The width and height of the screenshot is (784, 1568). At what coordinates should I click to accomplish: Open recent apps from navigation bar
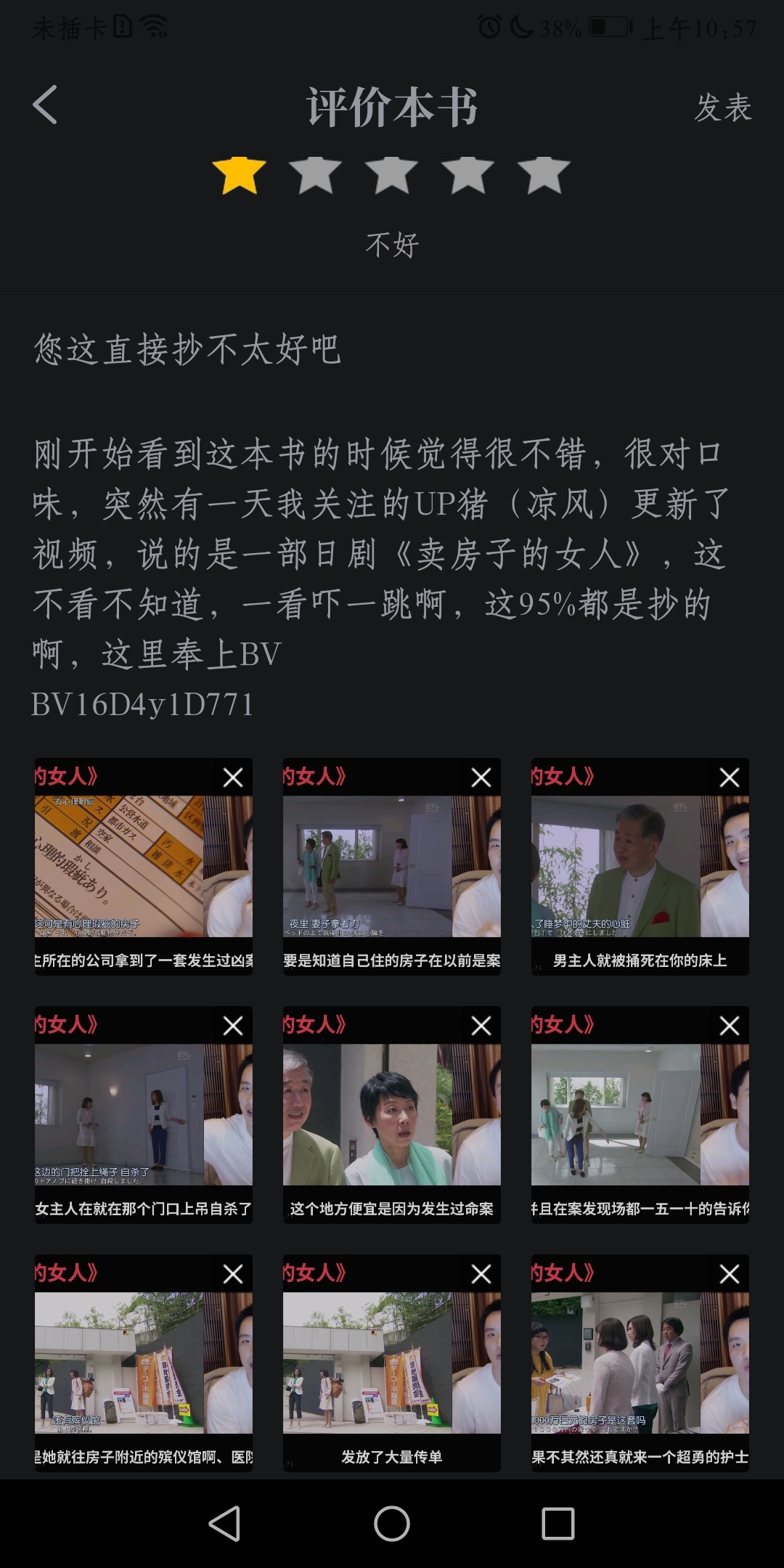[558, 1523]
